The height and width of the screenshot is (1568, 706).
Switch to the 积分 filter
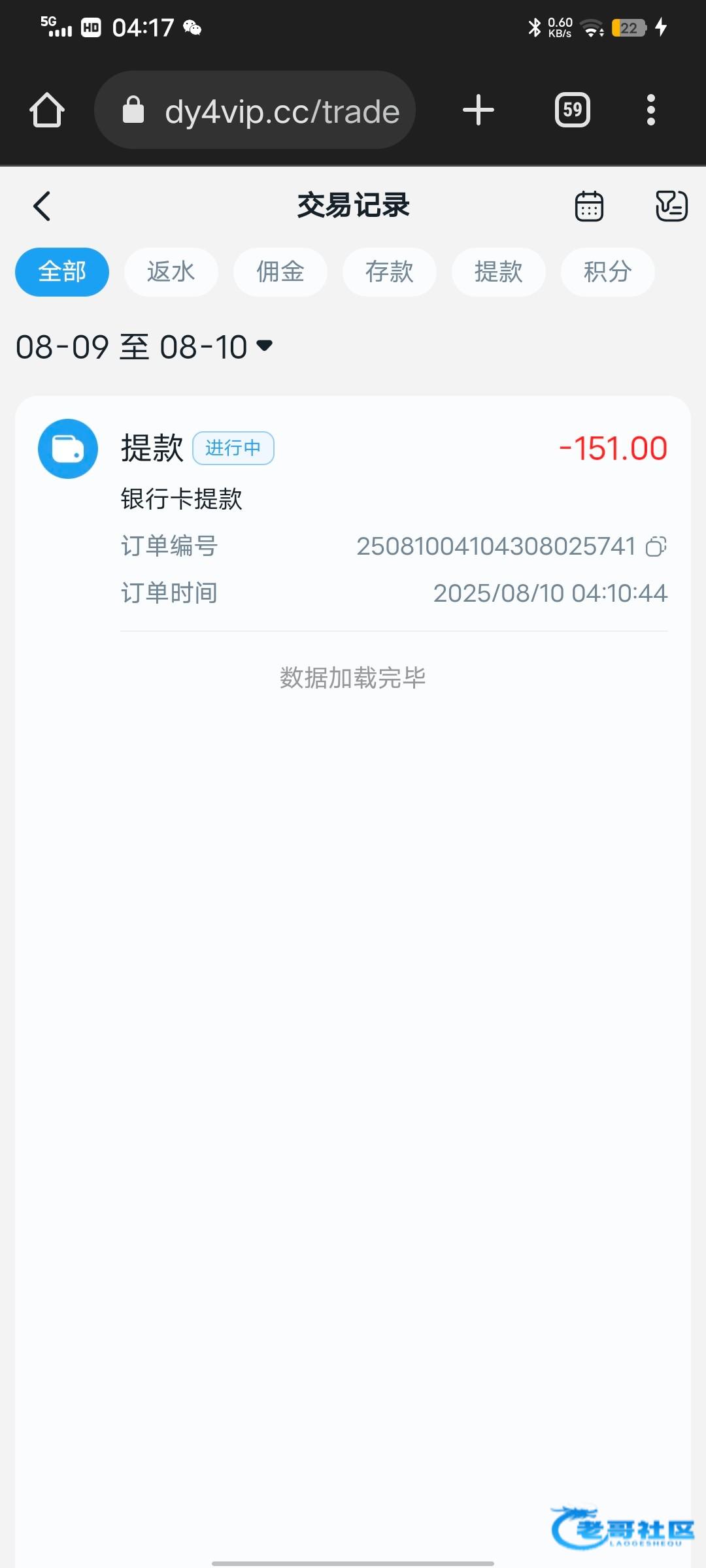pos(608,272)
